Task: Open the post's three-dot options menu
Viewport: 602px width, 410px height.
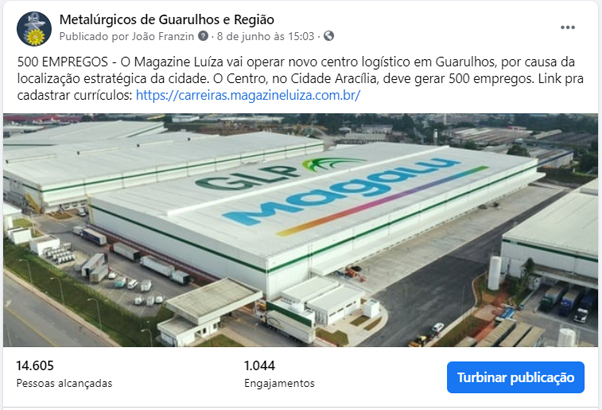Action: coord(568,27)
